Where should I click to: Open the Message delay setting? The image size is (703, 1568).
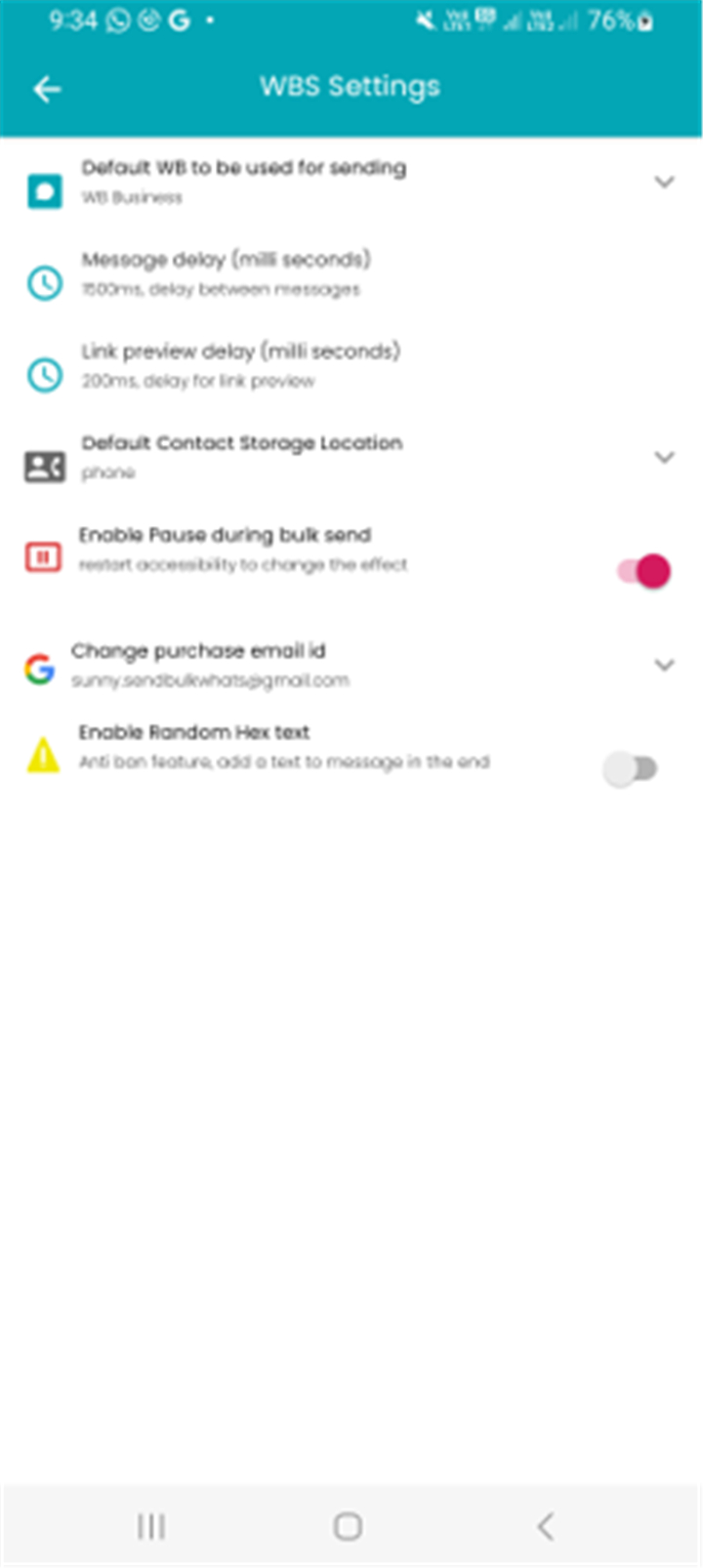pyautogui.click(x=351, y=273)
